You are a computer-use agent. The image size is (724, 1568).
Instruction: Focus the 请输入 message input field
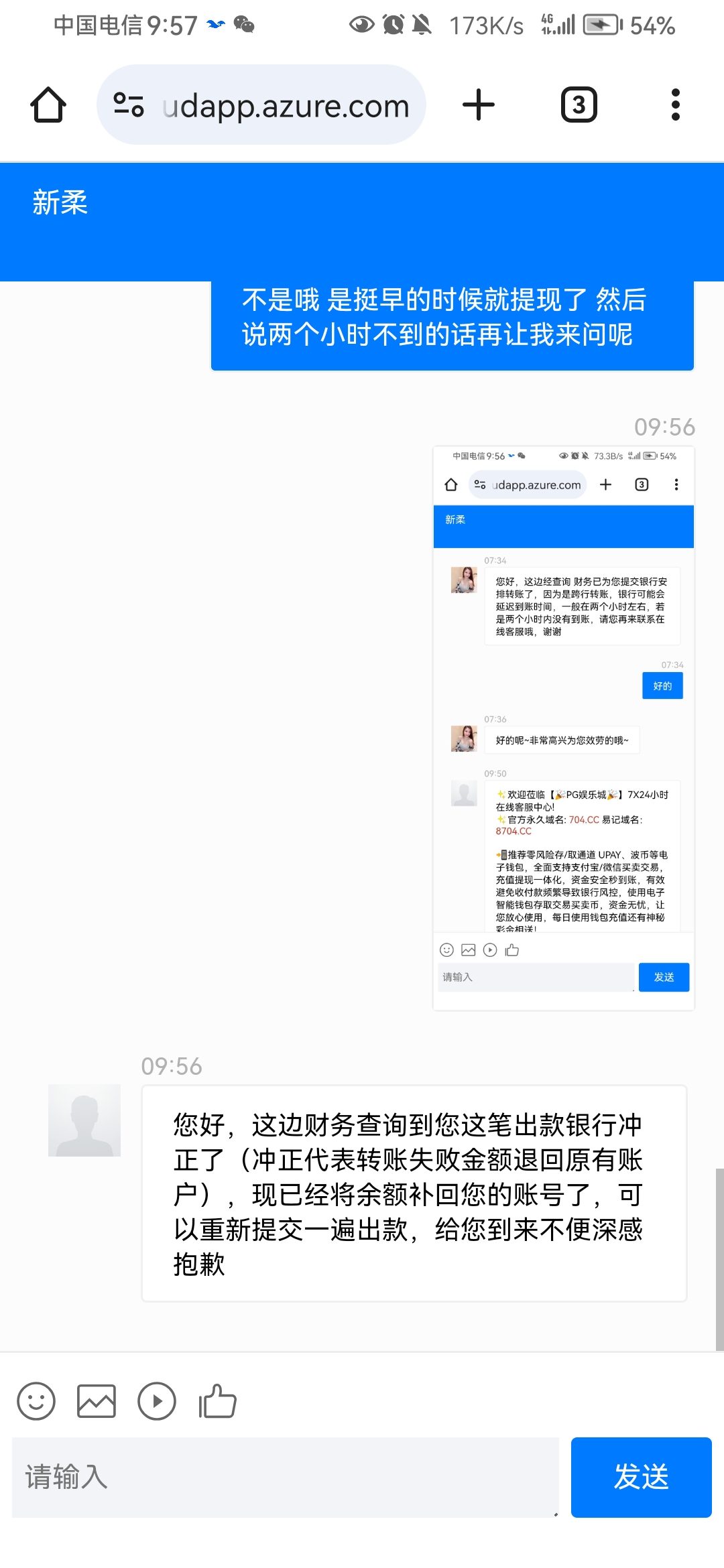coord(285,1478)
